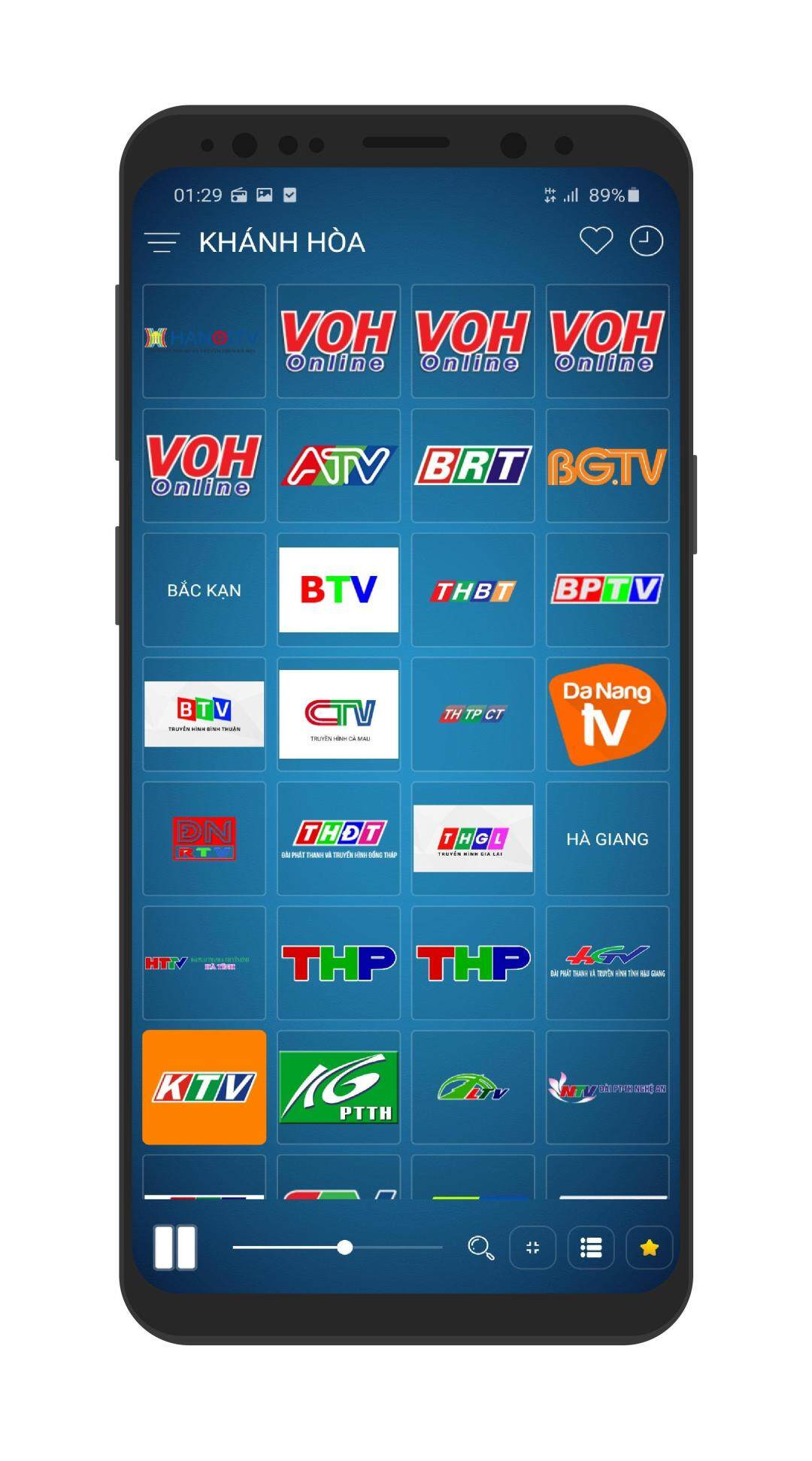Select the CTV Cà Mau channel

click(x=338, y=714)
